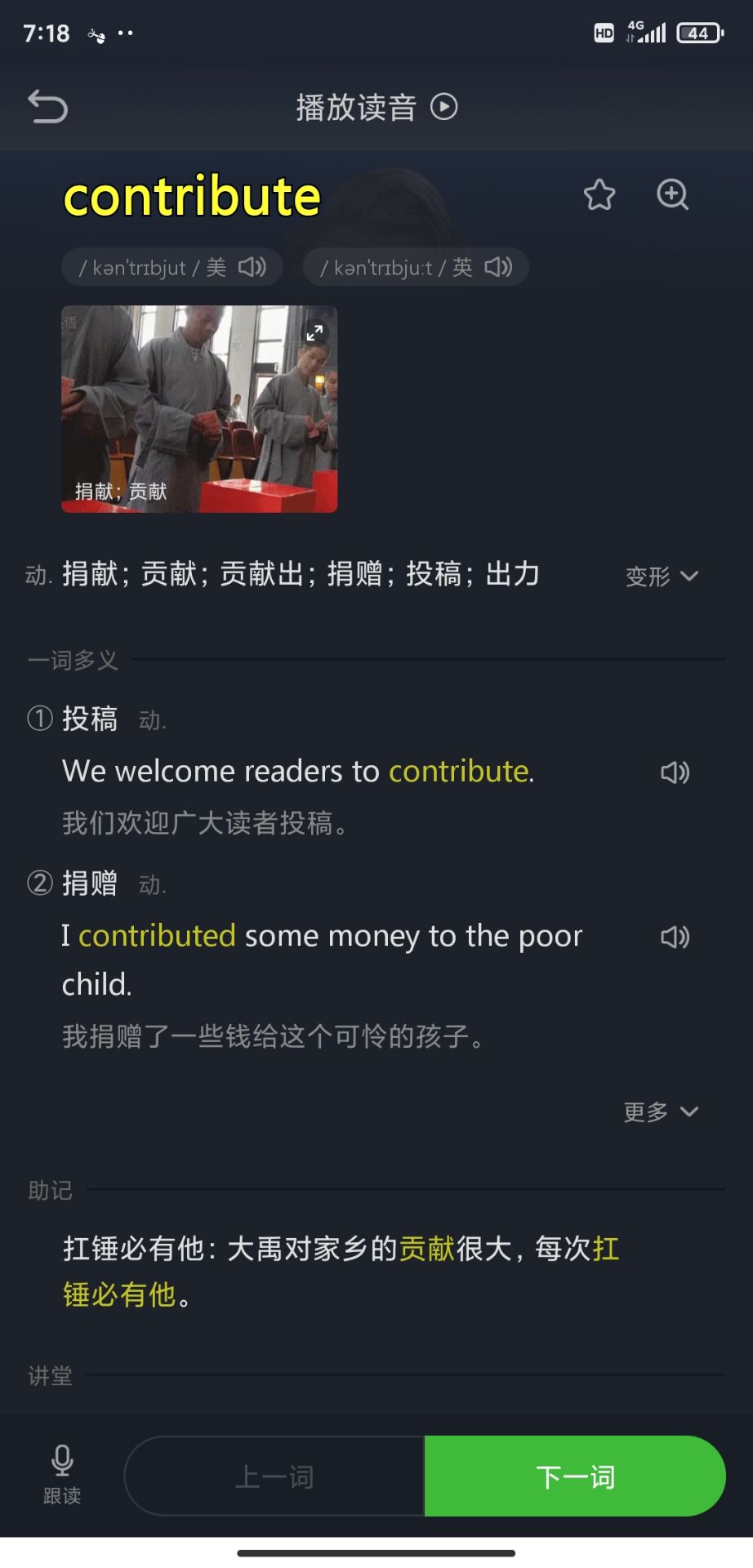Screen dimensions: 753x1568
Task: Go back using the return arrow
Action: tap(47, 107)
